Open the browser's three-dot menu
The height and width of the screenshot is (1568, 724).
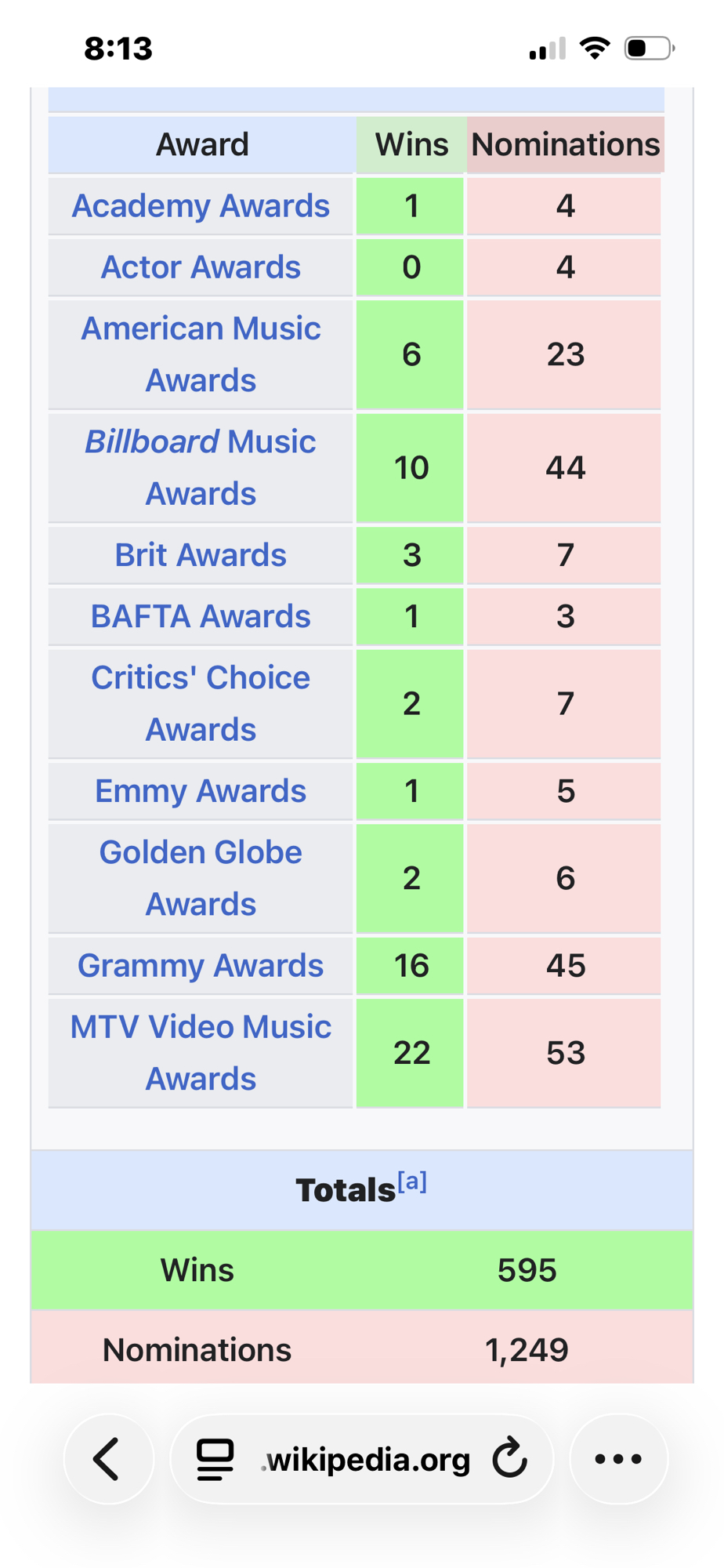tap(618, 1459)
